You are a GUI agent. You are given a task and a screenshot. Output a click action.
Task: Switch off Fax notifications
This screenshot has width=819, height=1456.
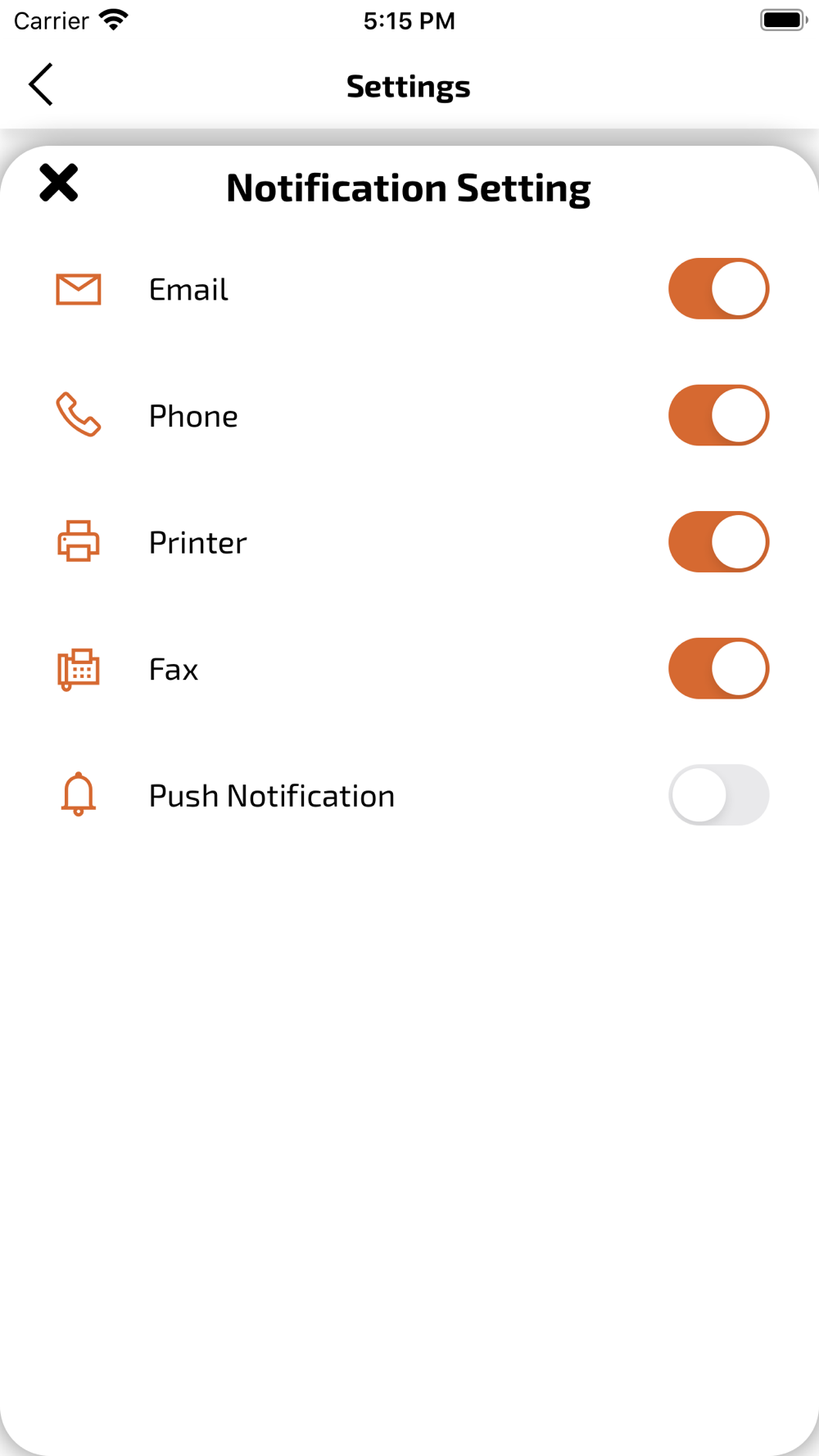click(x=718, y=668)
